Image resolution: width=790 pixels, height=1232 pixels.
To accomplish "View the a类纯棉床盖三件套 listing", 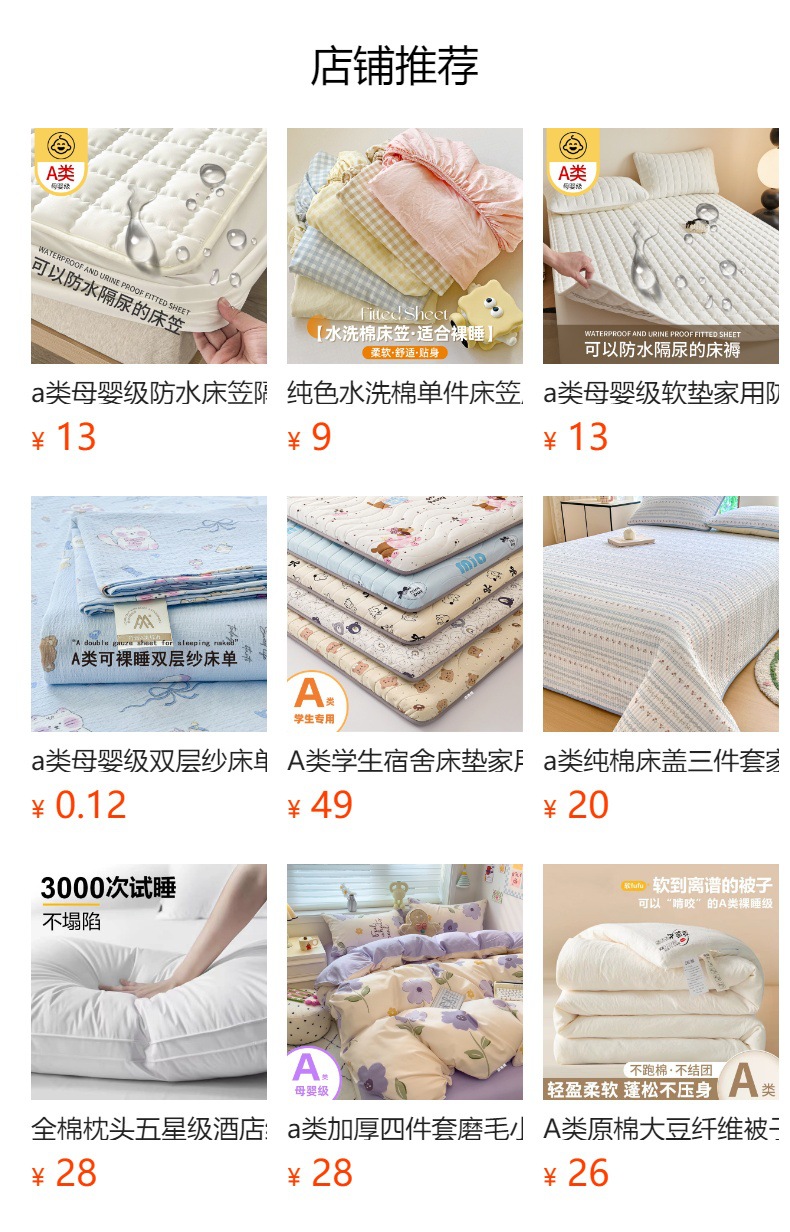I will coord(661,614).
